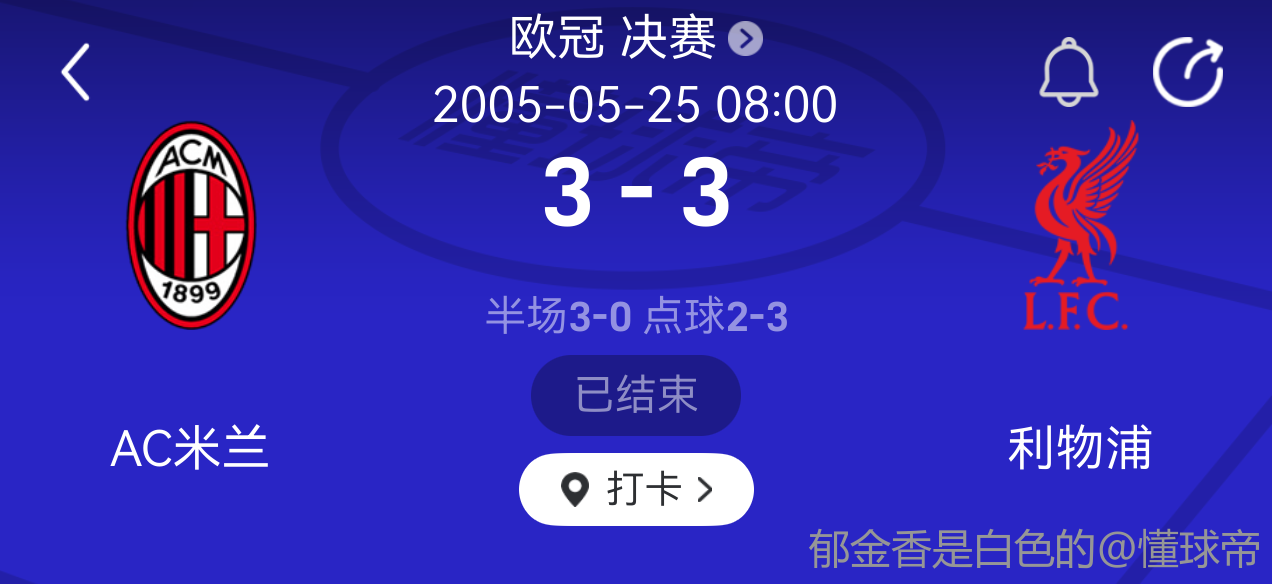Viewport: 1272px width, 584px height.
Task: Open the 欧冠 决赛 competition link
Action: point(636,39)
